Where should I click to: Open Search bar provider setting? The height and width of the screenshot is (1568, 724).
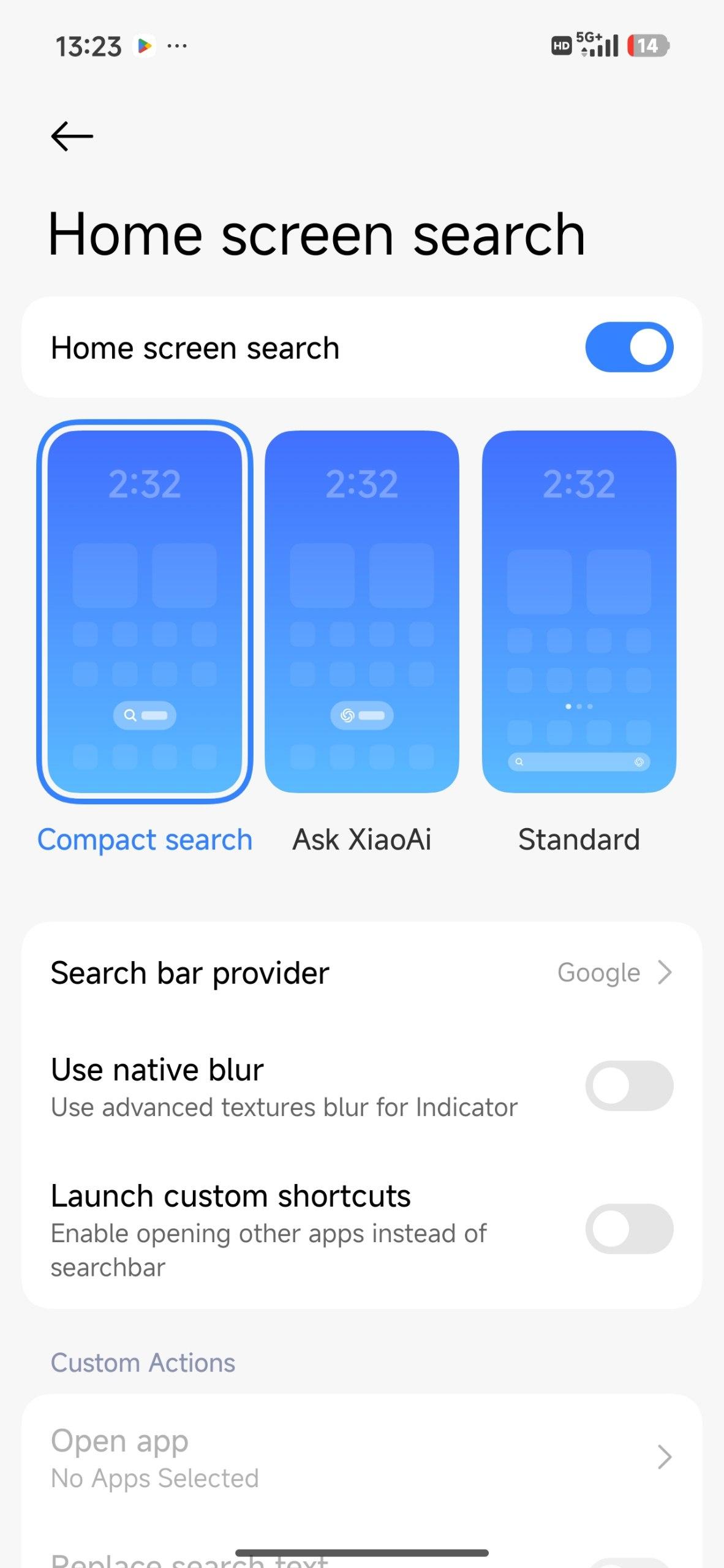tap(361, 973)
